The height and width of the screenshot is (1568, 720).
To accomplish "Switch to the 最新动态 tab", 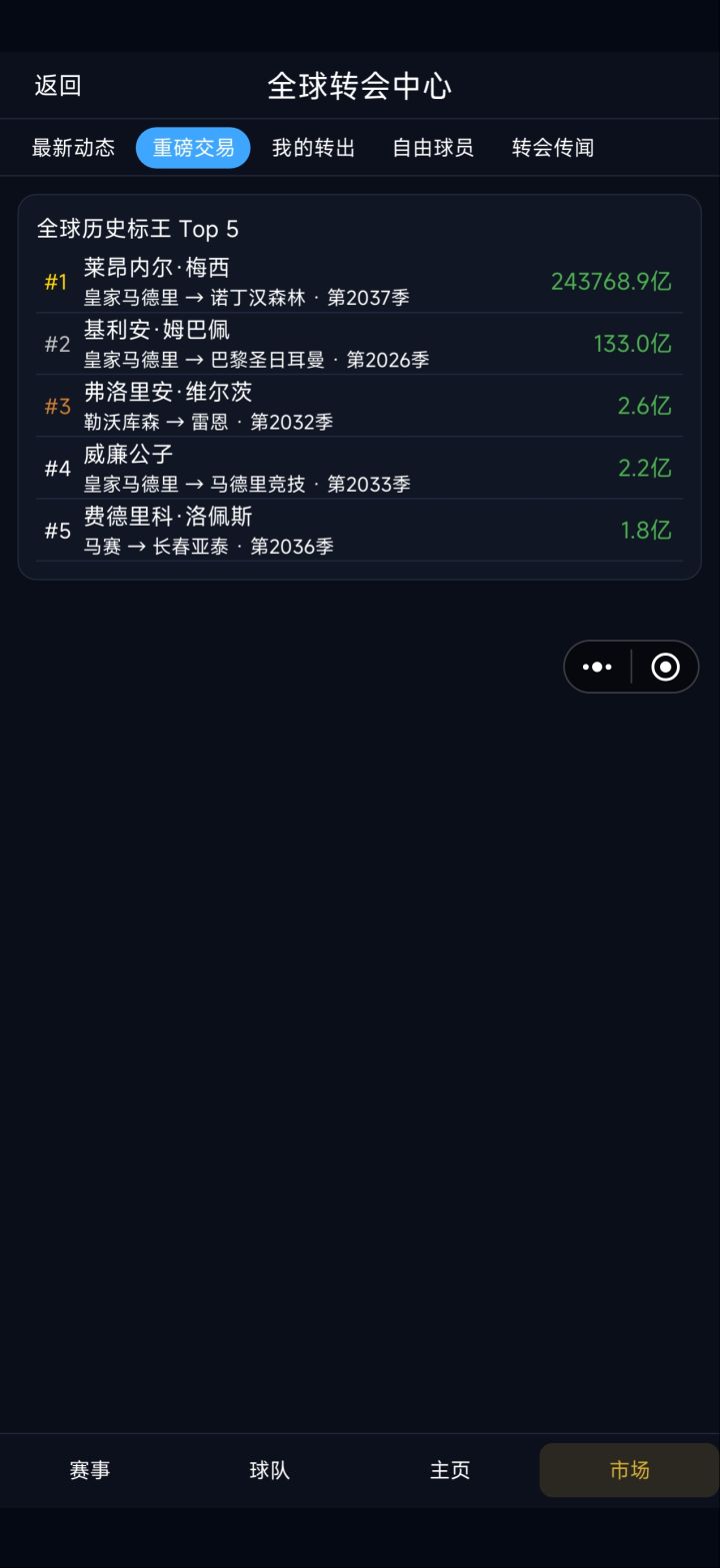I will click(73, 148).
